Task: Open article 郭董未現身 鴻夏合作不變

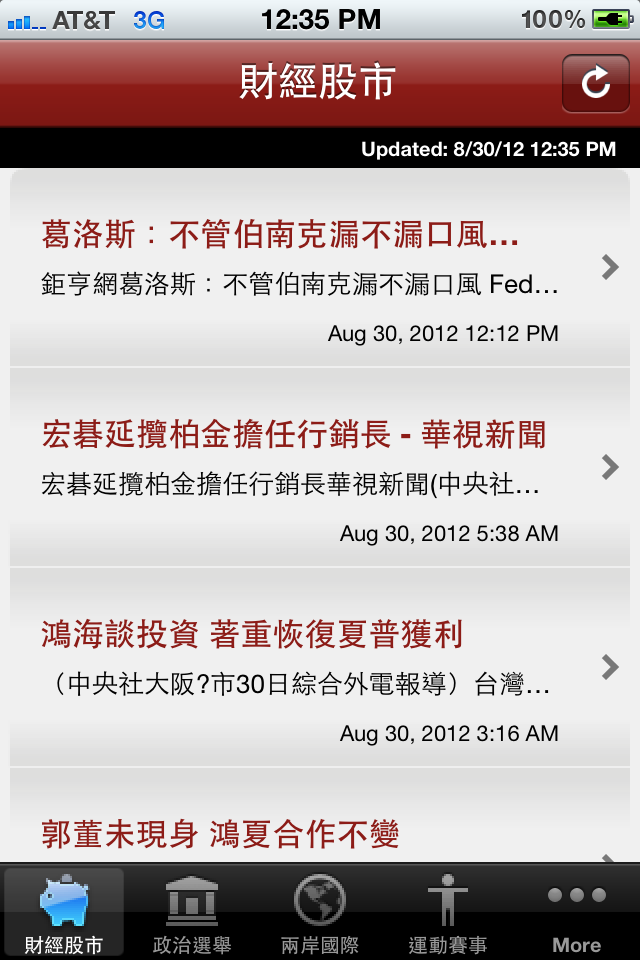Action: click(x=320, y=833)
